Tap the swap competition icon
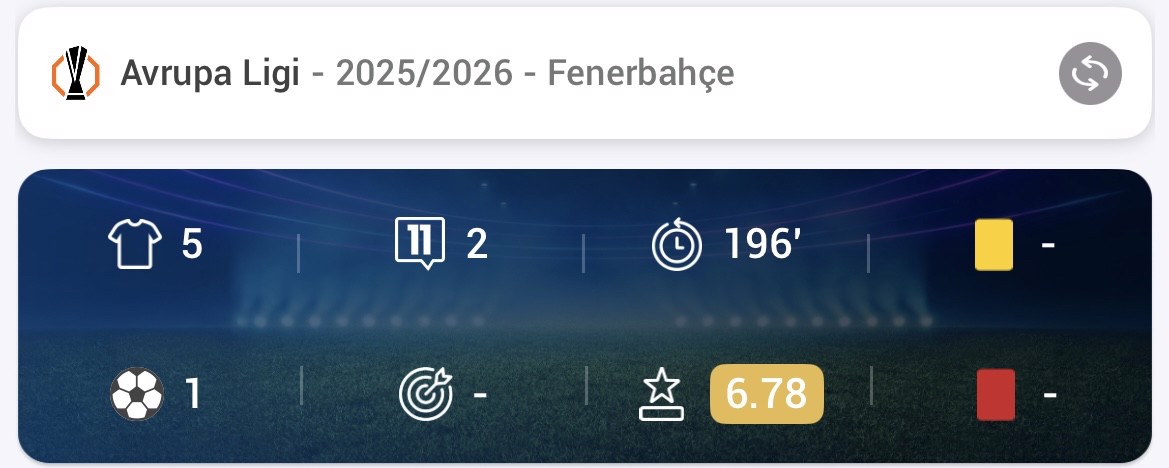1169x468 pixels. click(1090, 73)
